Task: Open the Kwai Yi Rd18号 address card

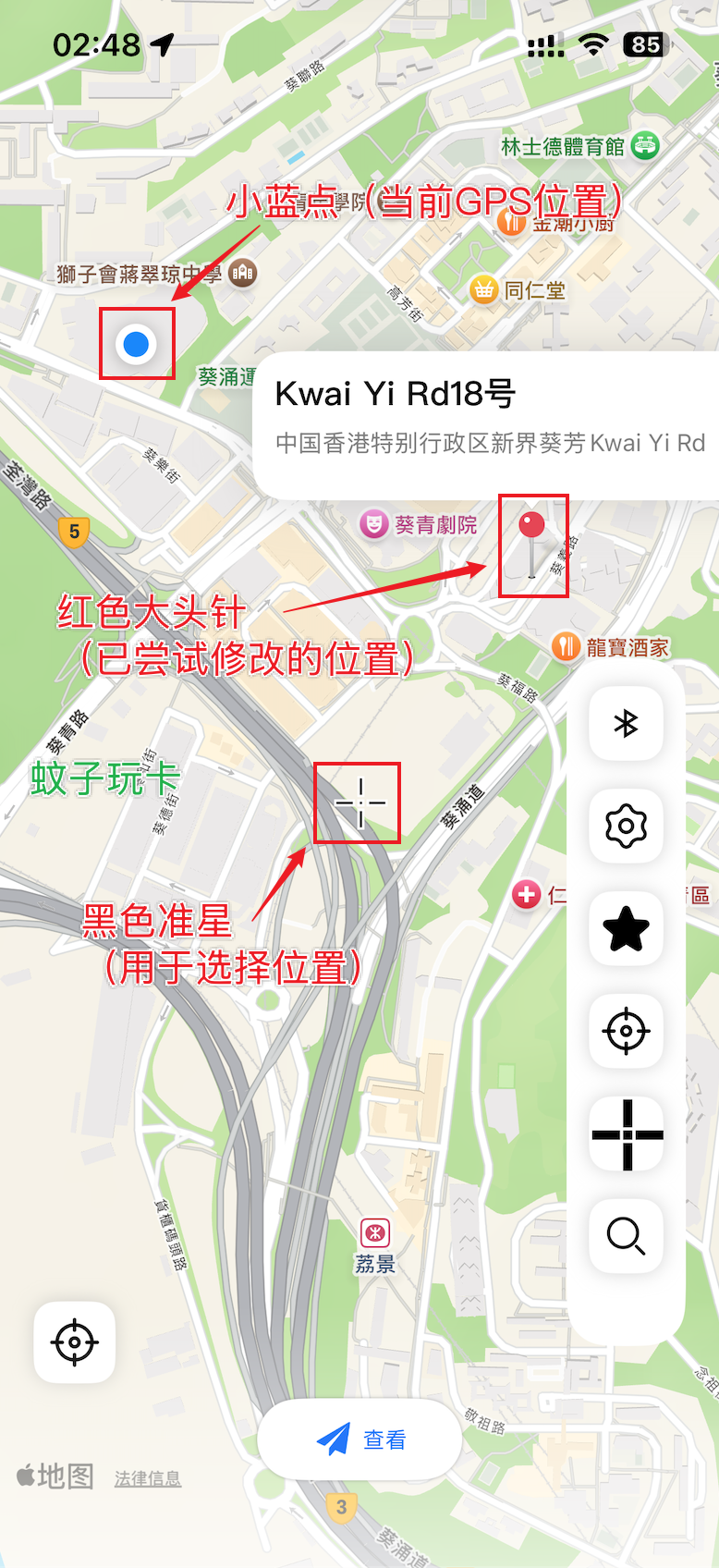Action: [486, 418]
